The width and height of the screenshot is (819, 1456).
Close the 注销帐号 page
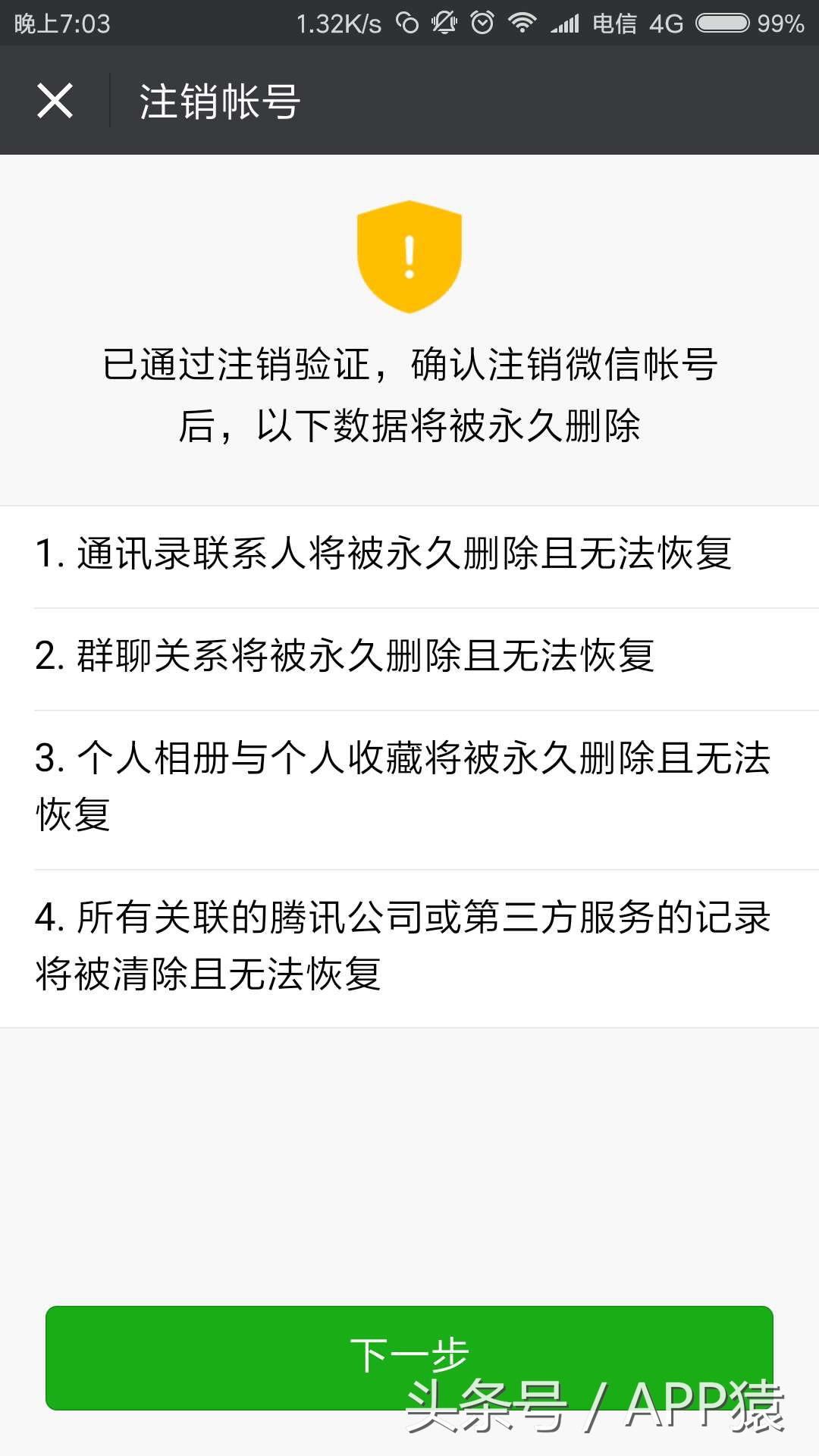tap(55, 101)
